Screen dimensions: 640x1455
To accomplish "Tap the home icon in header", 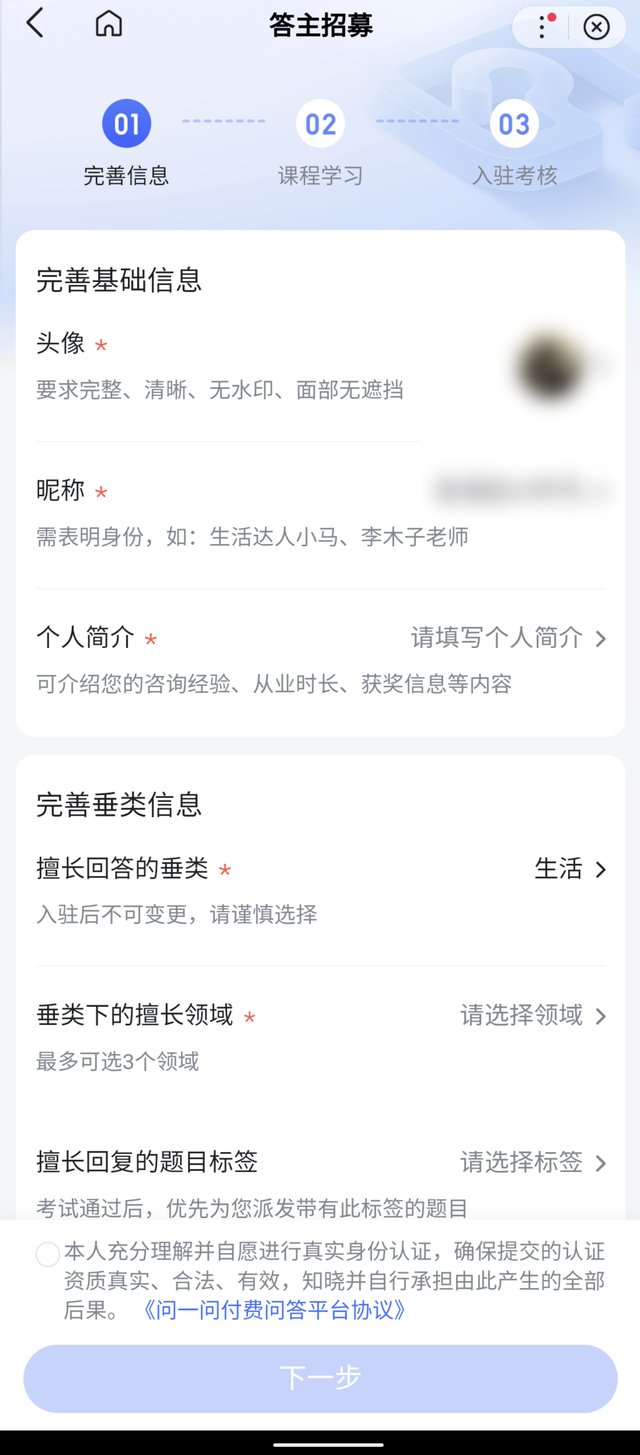I will point(108,25).
